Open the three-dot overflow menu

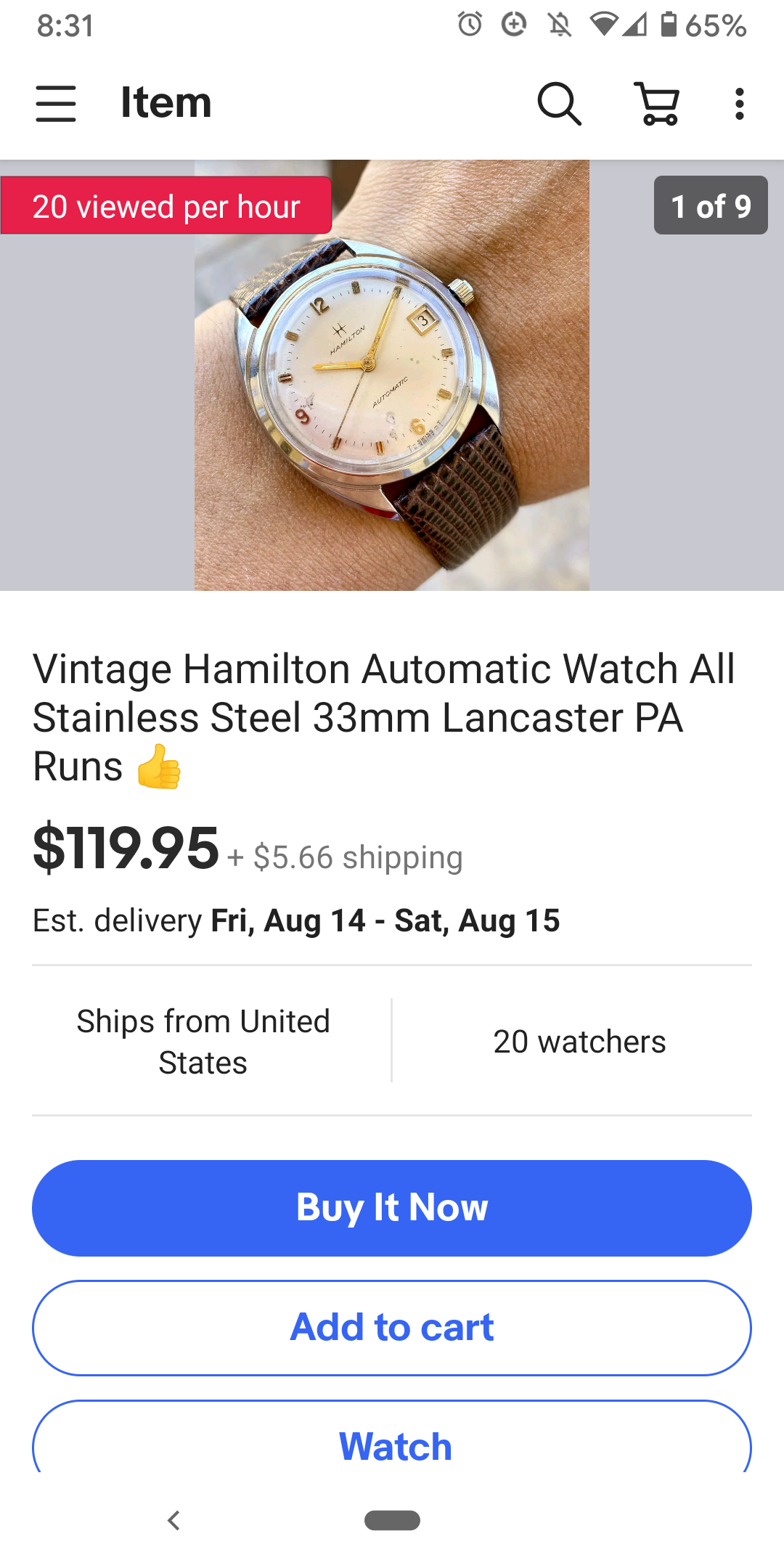(x=739, y=103)
